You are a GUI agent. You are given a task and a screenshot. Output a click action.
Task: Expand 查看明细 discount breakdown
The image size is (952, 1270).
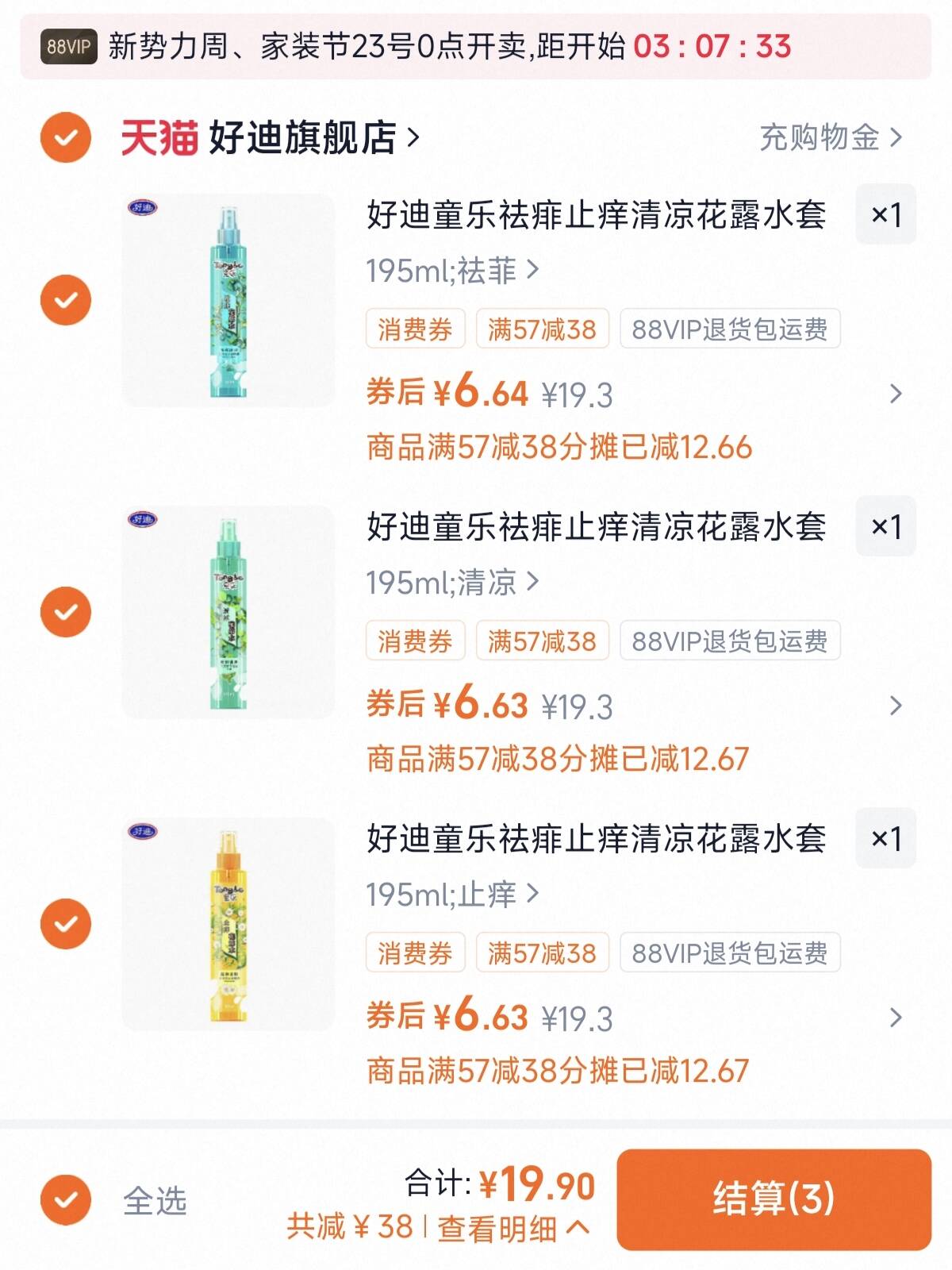pos(512,1229)
